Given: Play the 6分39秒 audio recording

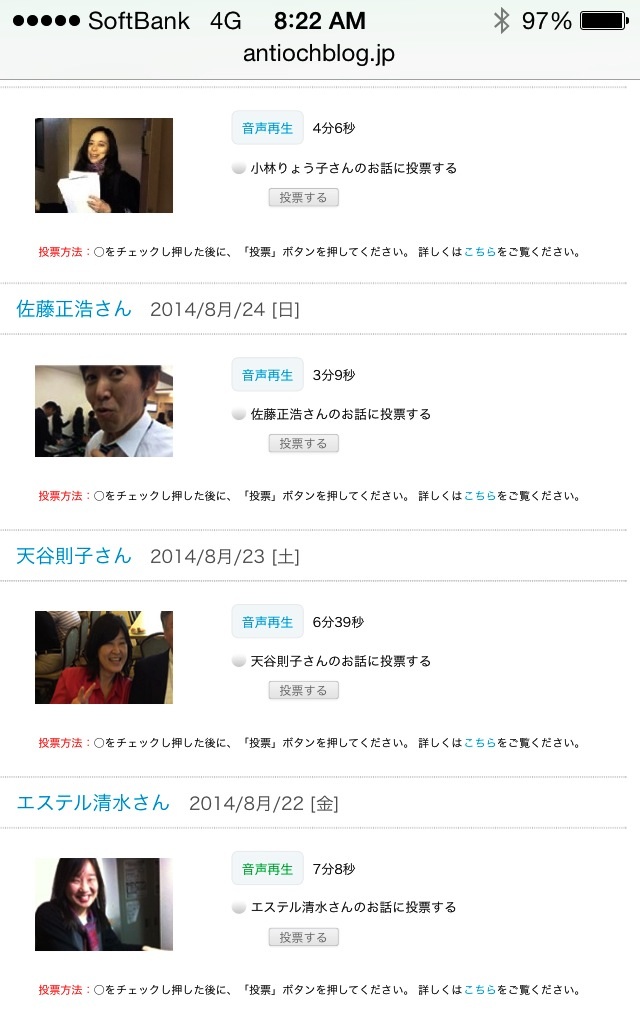Looking at the screenshot, I should click(267, 622).
